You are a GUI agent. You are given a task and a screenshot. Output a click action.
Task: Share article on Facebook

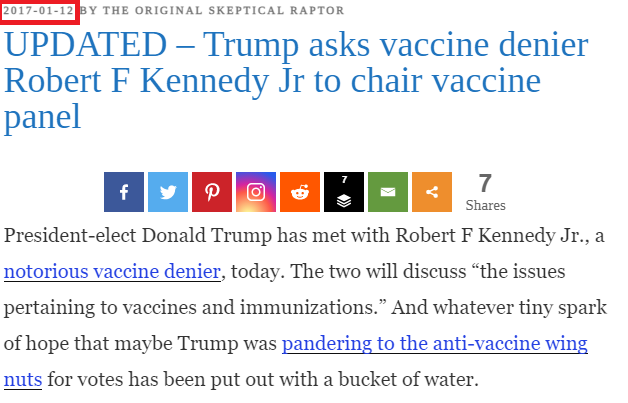point(124,192)
